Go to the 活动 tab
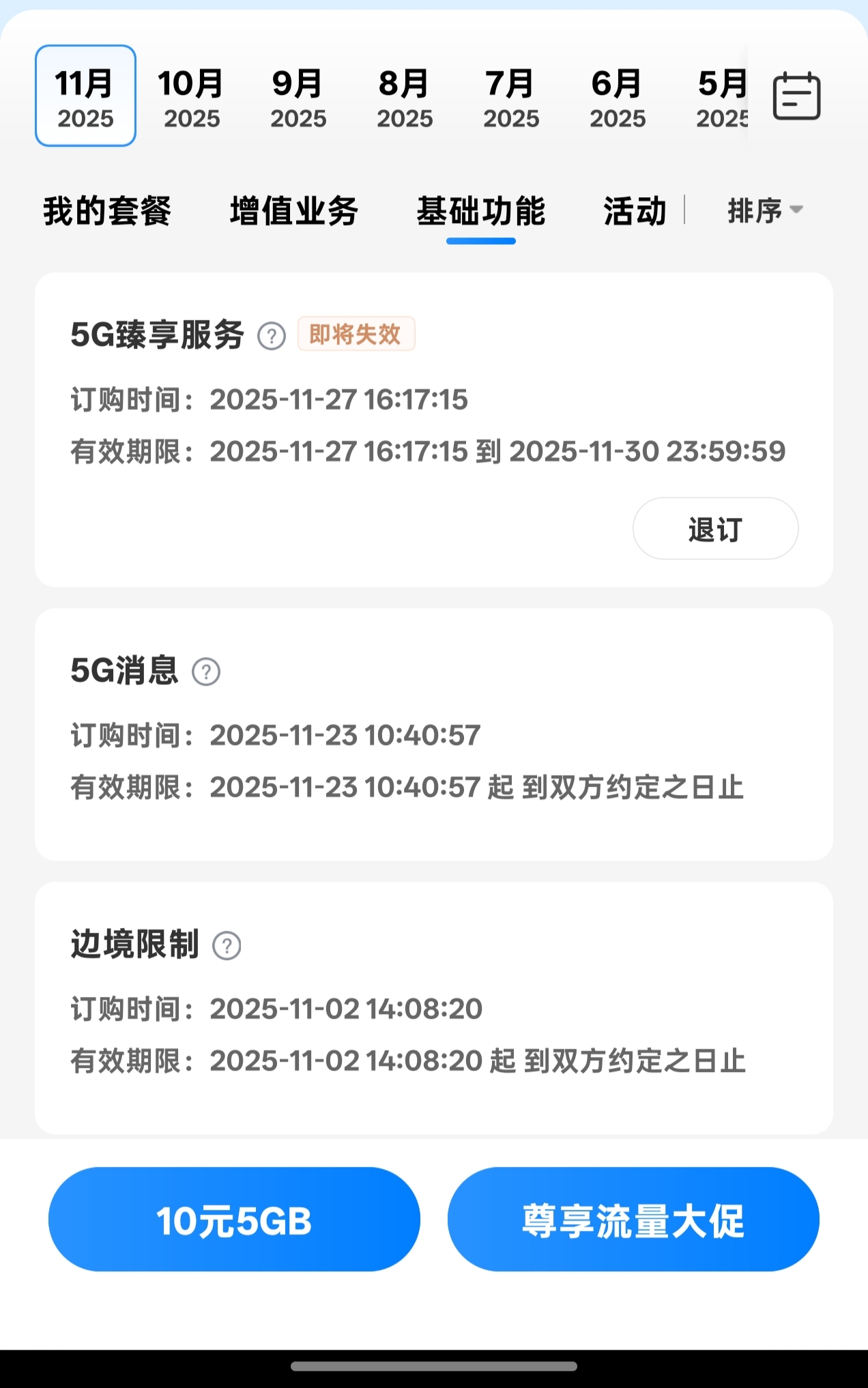The width and height of the screenshot is (868, 1388). [x=635, y=211]
